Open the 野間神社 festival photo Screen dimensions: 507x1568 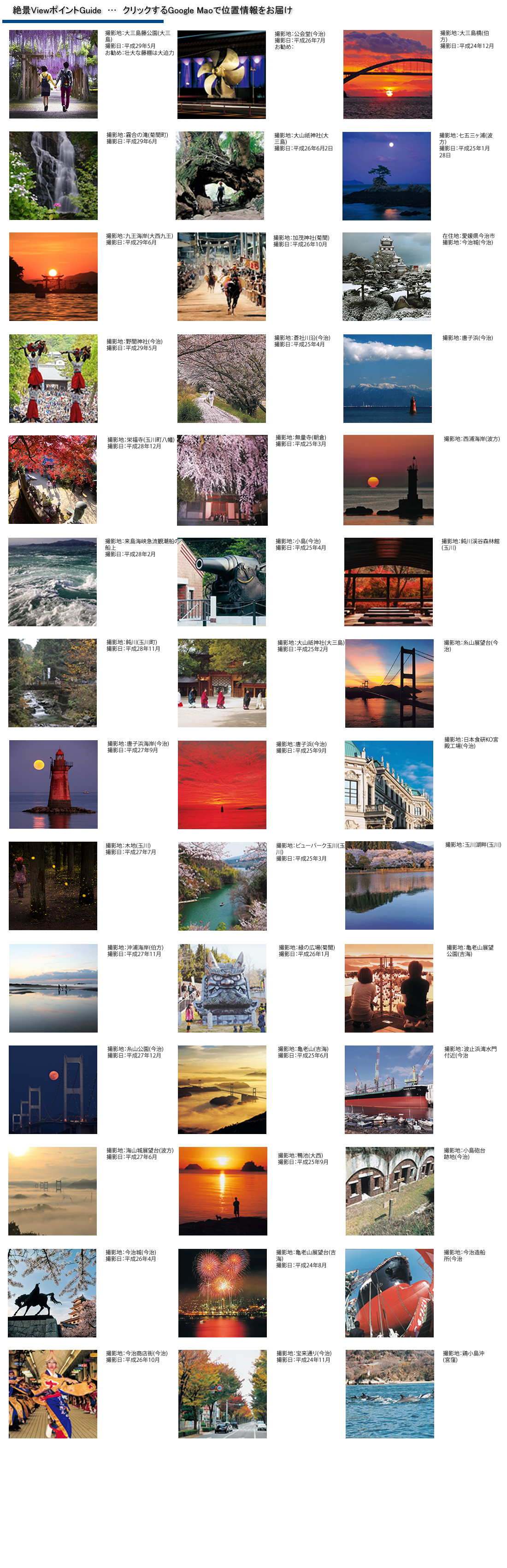pyautogui.click(x=53, y=378)
